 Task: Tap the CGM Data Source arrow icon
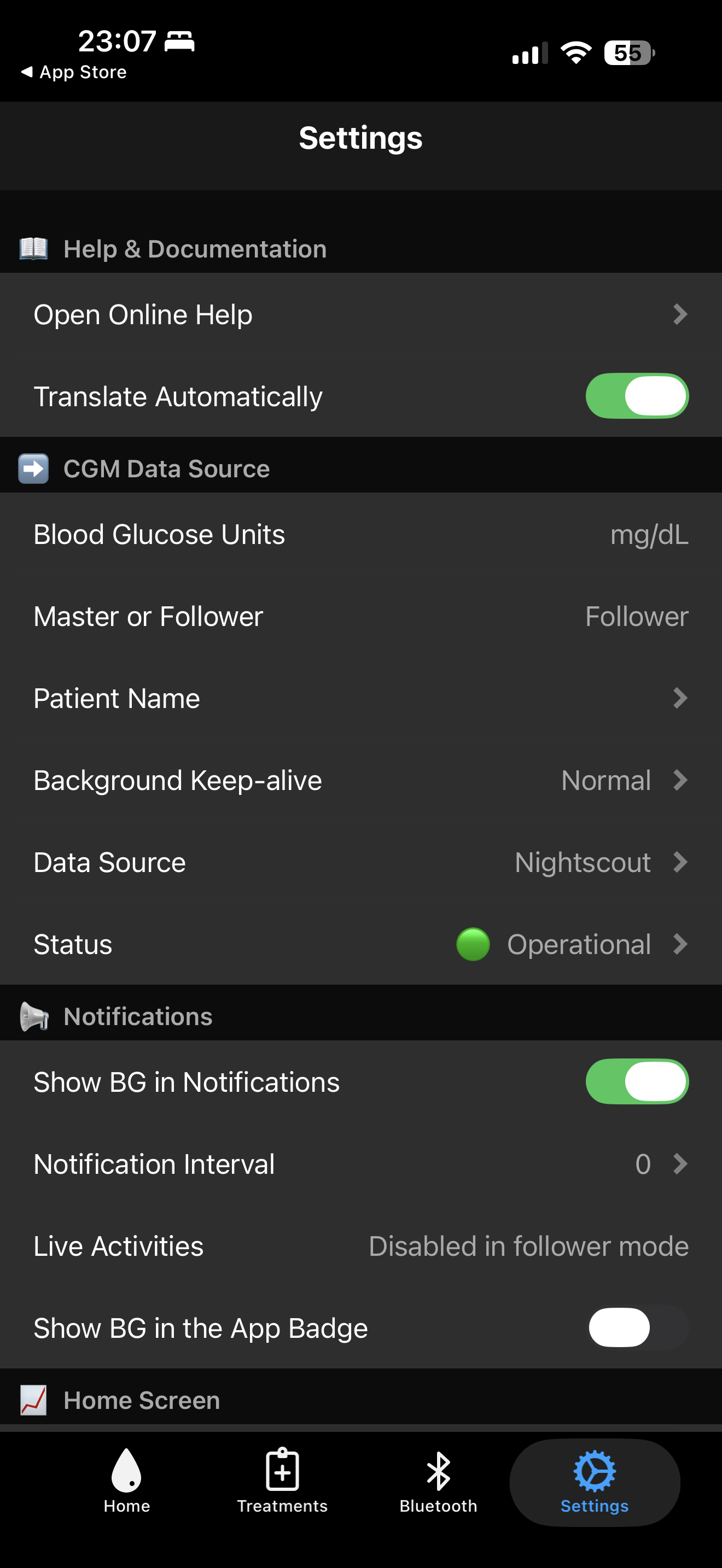33,467
